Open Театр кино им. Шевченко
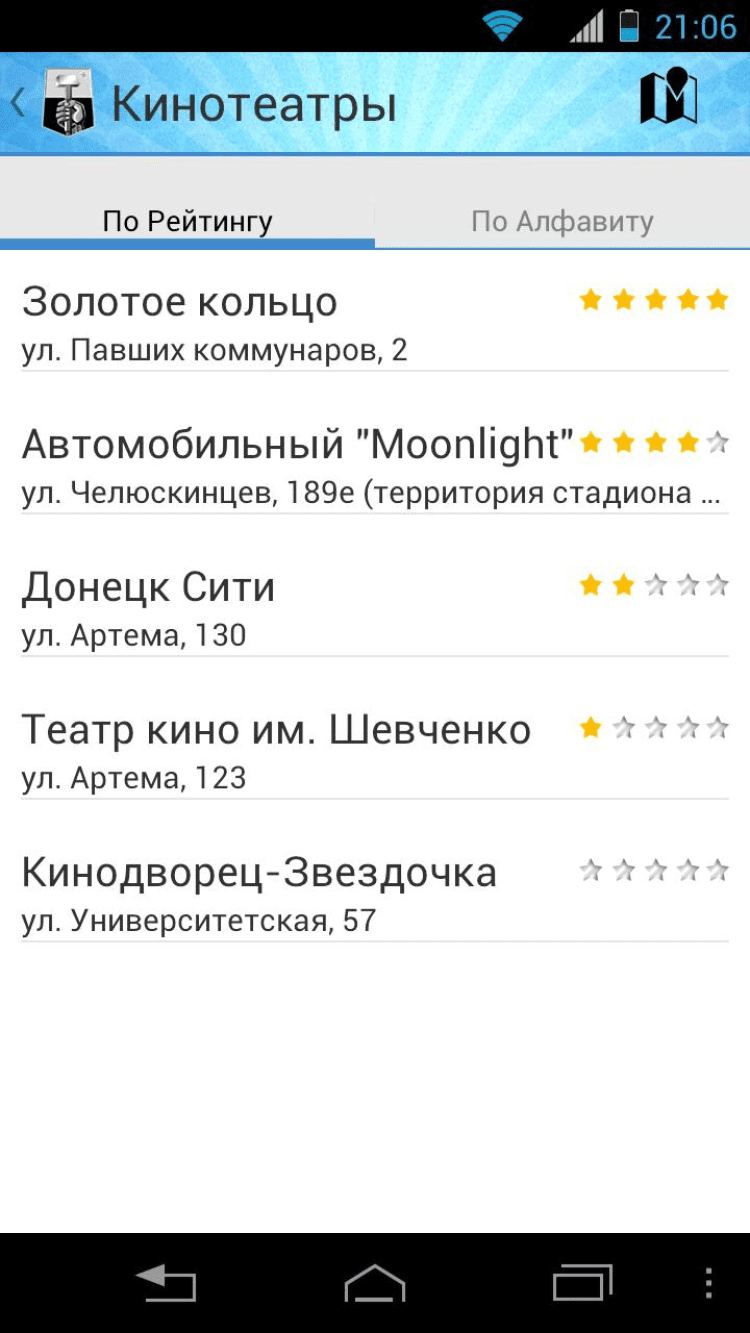This screenshot has width=750, height=1333. click(300, 752)
